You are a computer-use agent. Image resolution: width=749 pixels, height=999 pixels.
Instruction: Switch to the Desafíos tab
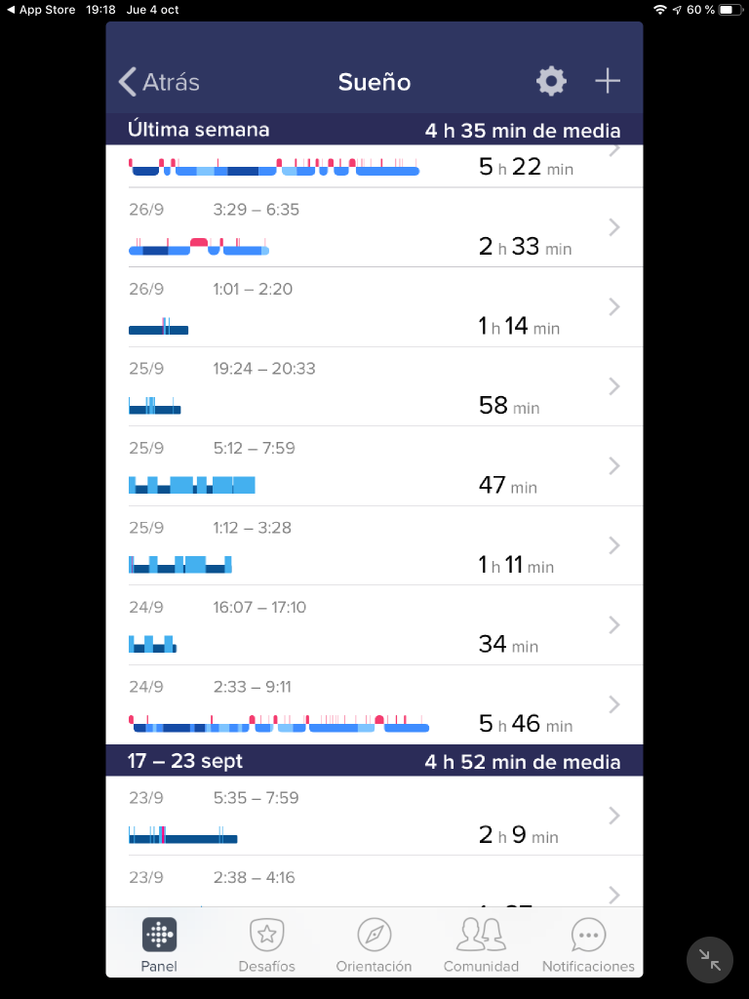tap(267, 945)
